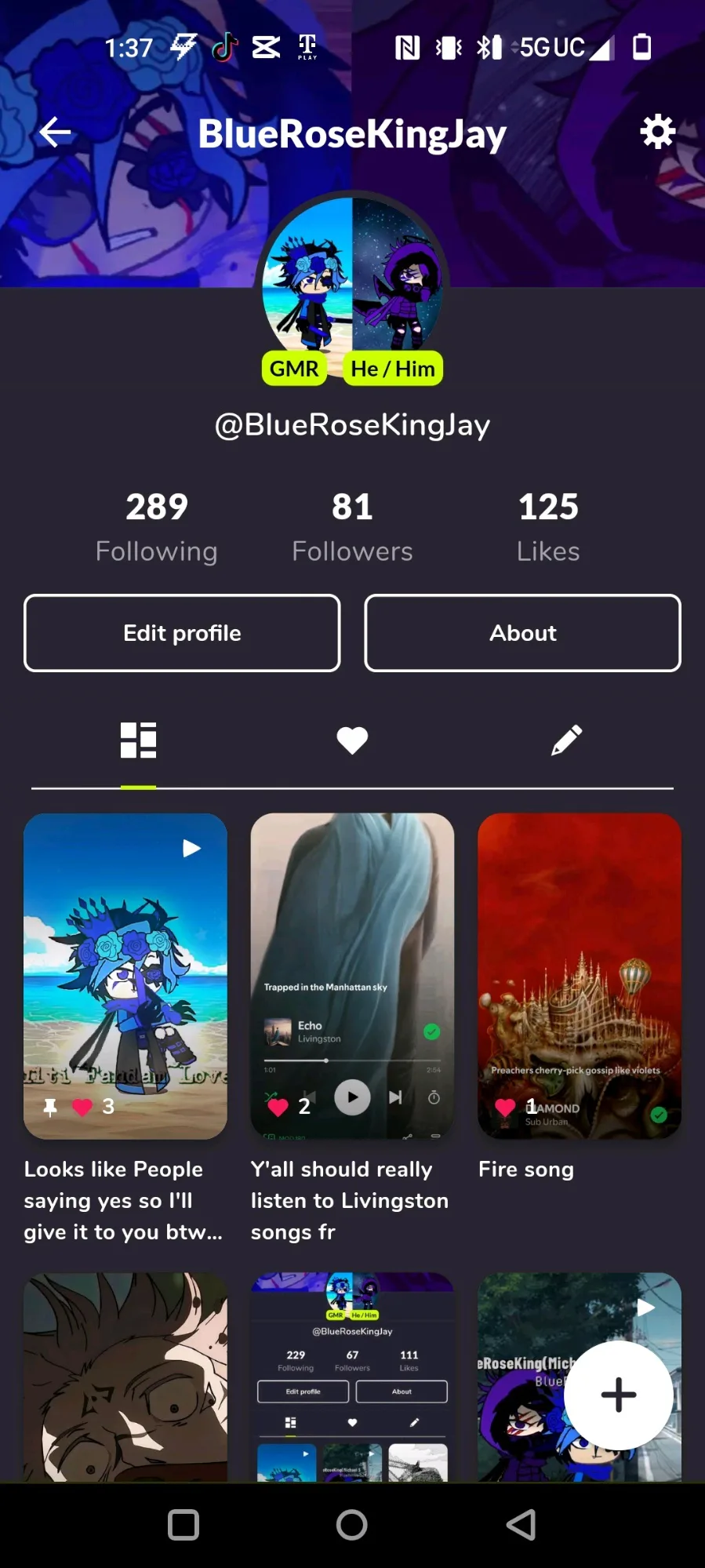This screenshot has height=1568, width=705.
Task: Switch to the pencil drafts tab
Action: [x=566, y=740]
